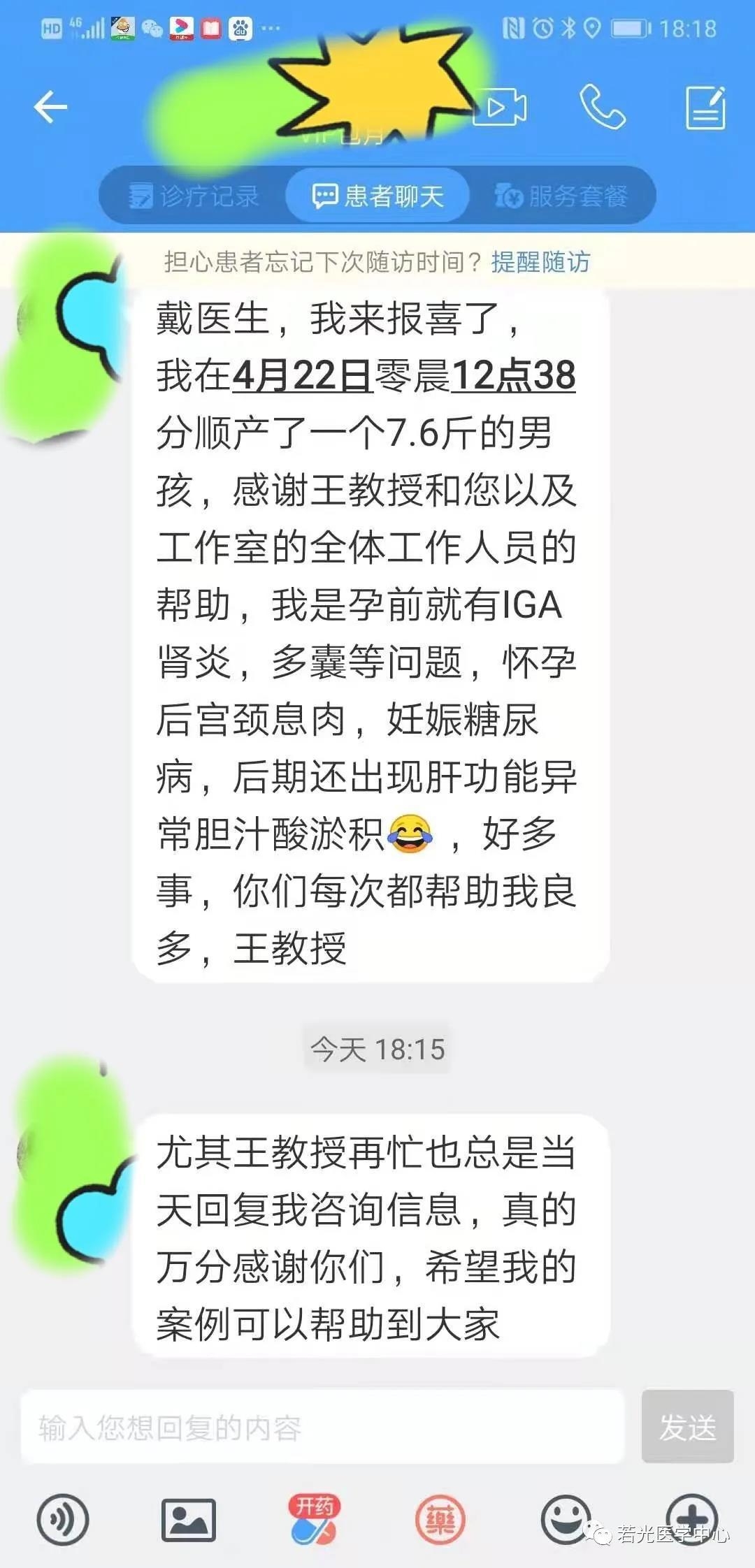Tap the 发送 button
Image resolution: width=755 pixels, height=1568 pixels.
click(687, 1427)
